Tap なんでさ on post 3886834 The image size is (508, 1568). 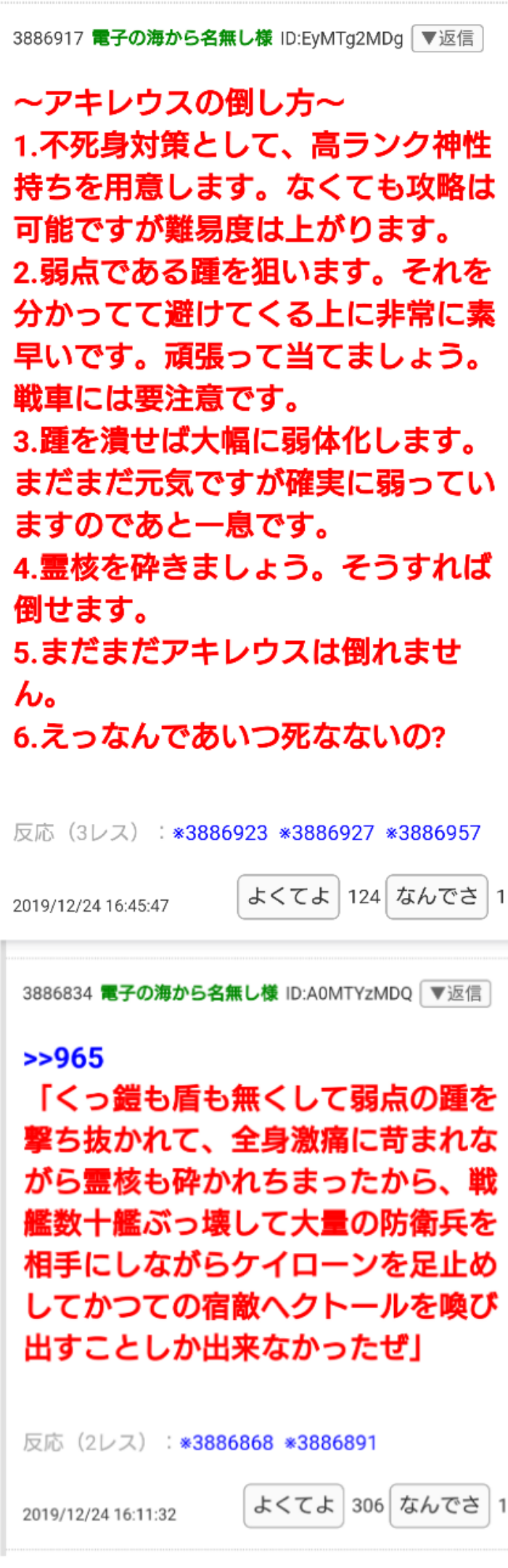tap(440, 1506)
